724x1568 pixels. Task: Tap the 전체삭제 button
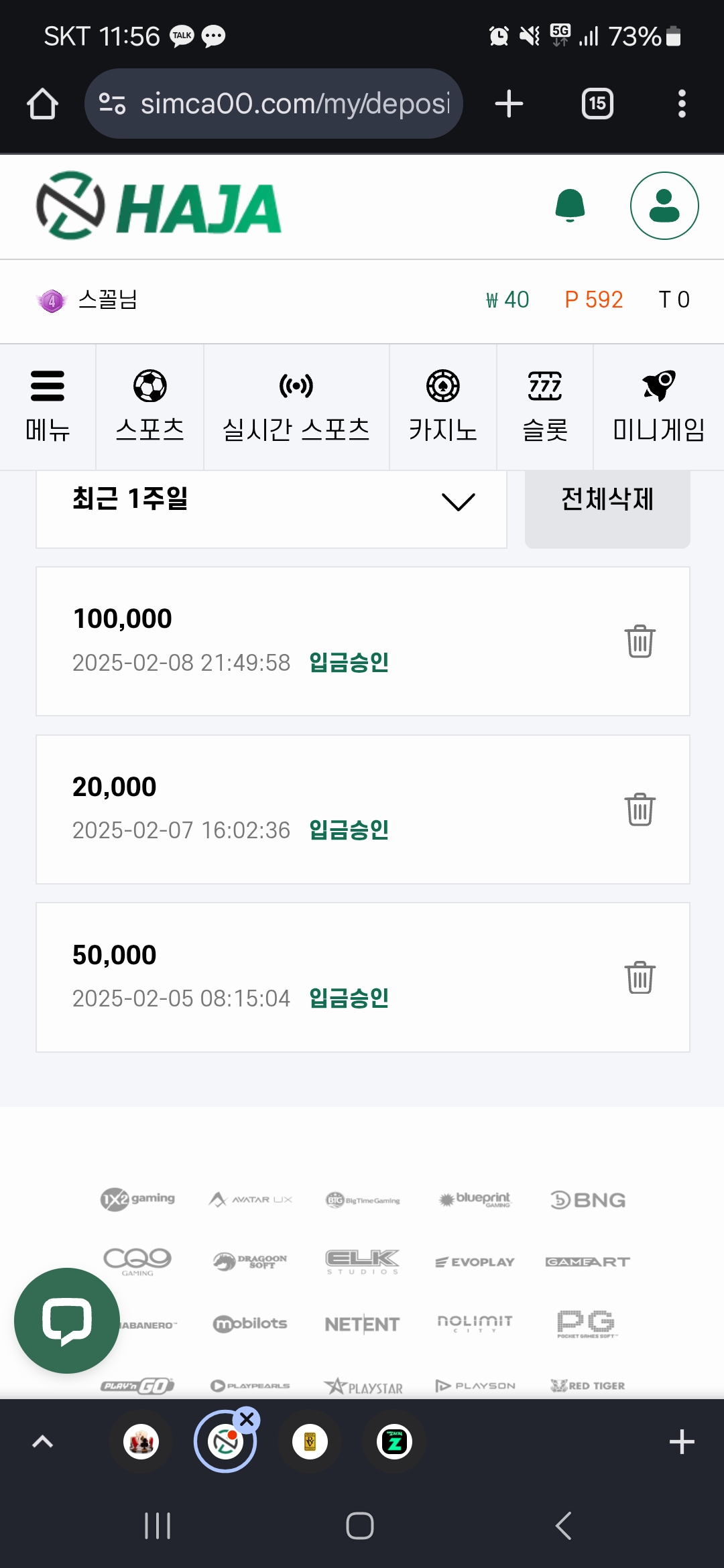[x=607, y=507]
